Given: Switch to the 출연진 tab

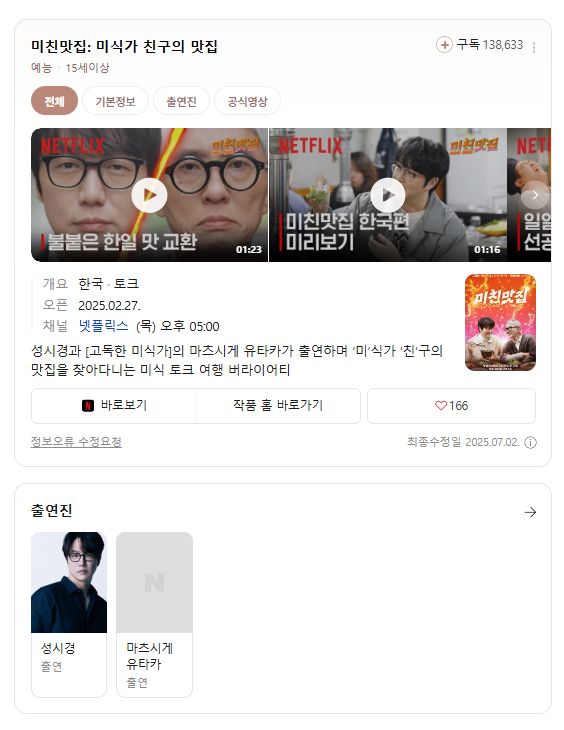Looking at the screenshot, I should coord(182,101).
